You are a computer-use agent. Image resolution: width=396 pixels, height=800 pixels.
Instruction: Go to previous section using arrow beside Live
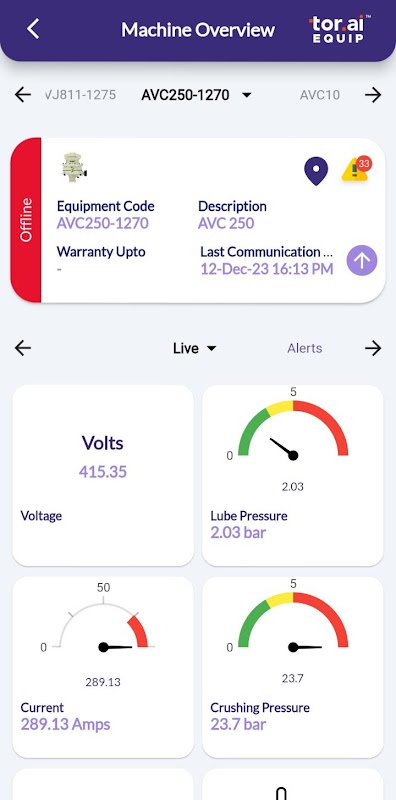[23, 348]
